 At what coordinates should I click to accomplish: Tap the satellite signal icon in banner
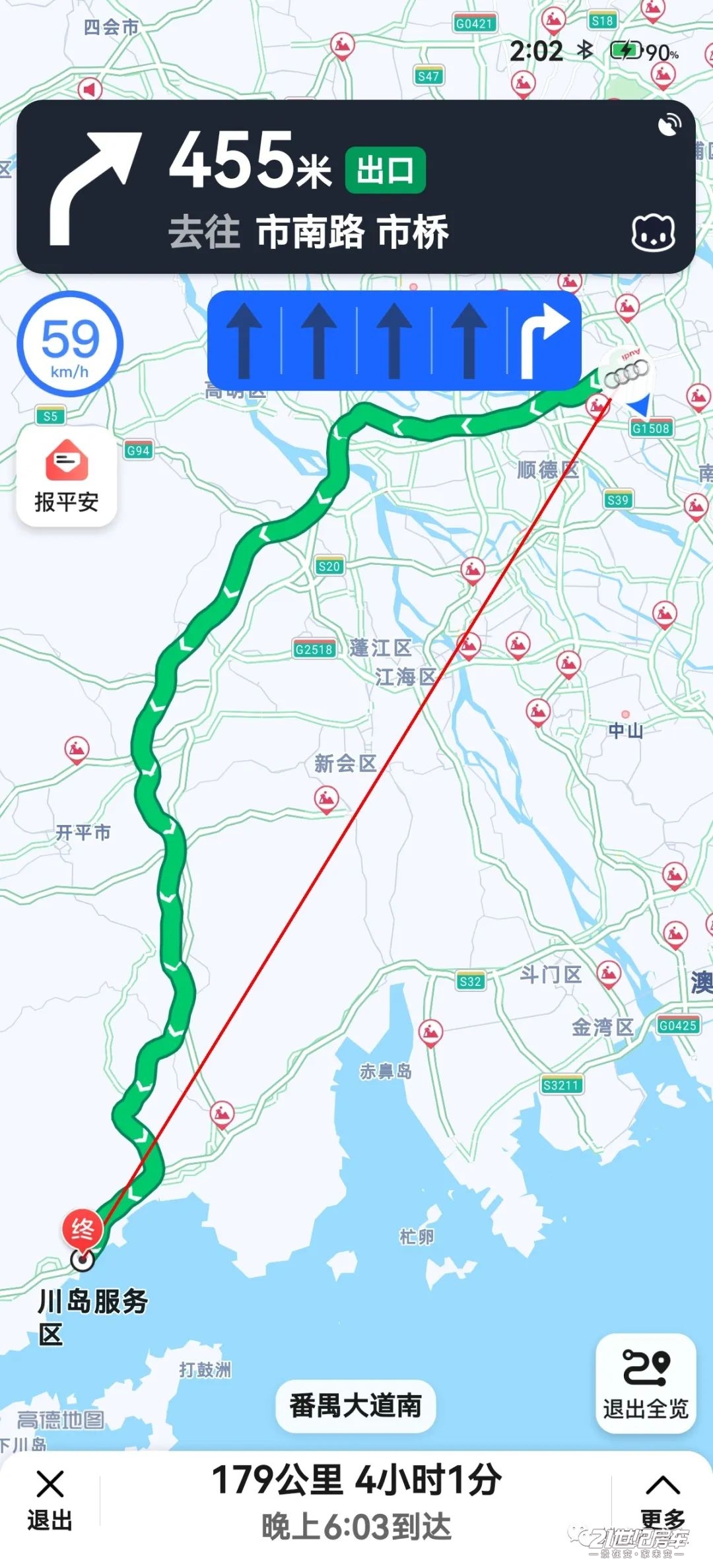coord(669,124)
